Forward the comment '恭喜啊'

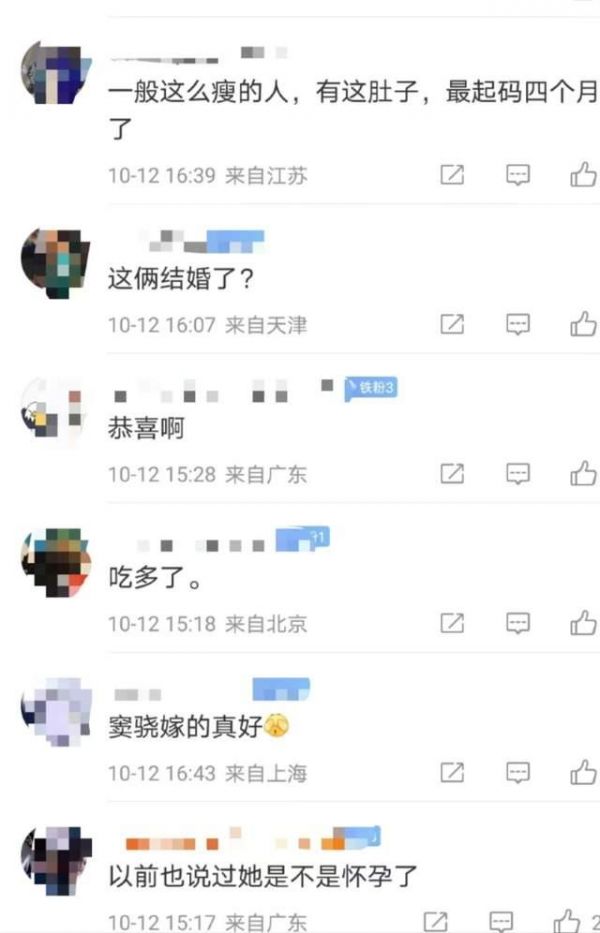[x=452, y=474]
